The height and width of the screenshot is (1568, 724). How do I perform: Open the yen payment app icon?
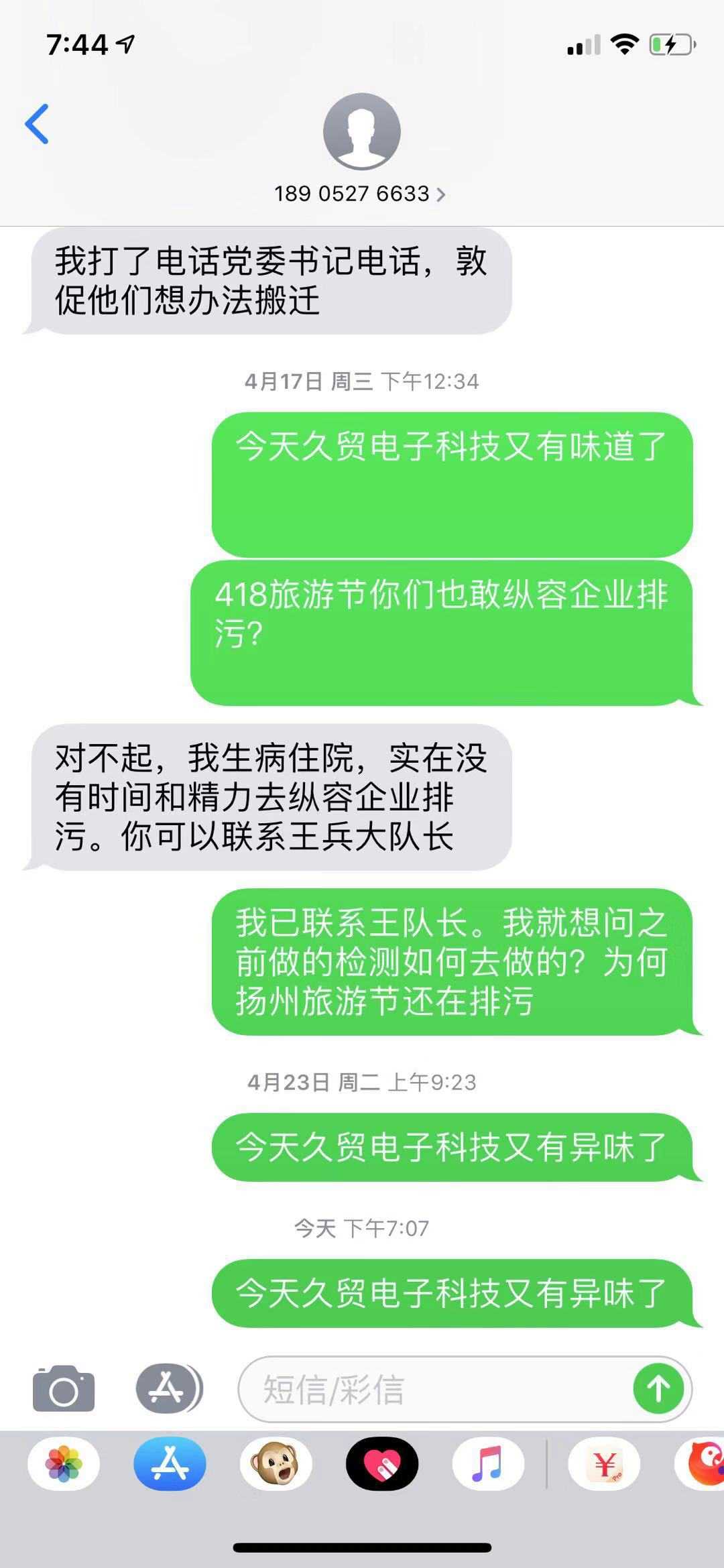tap(604, 1464)
